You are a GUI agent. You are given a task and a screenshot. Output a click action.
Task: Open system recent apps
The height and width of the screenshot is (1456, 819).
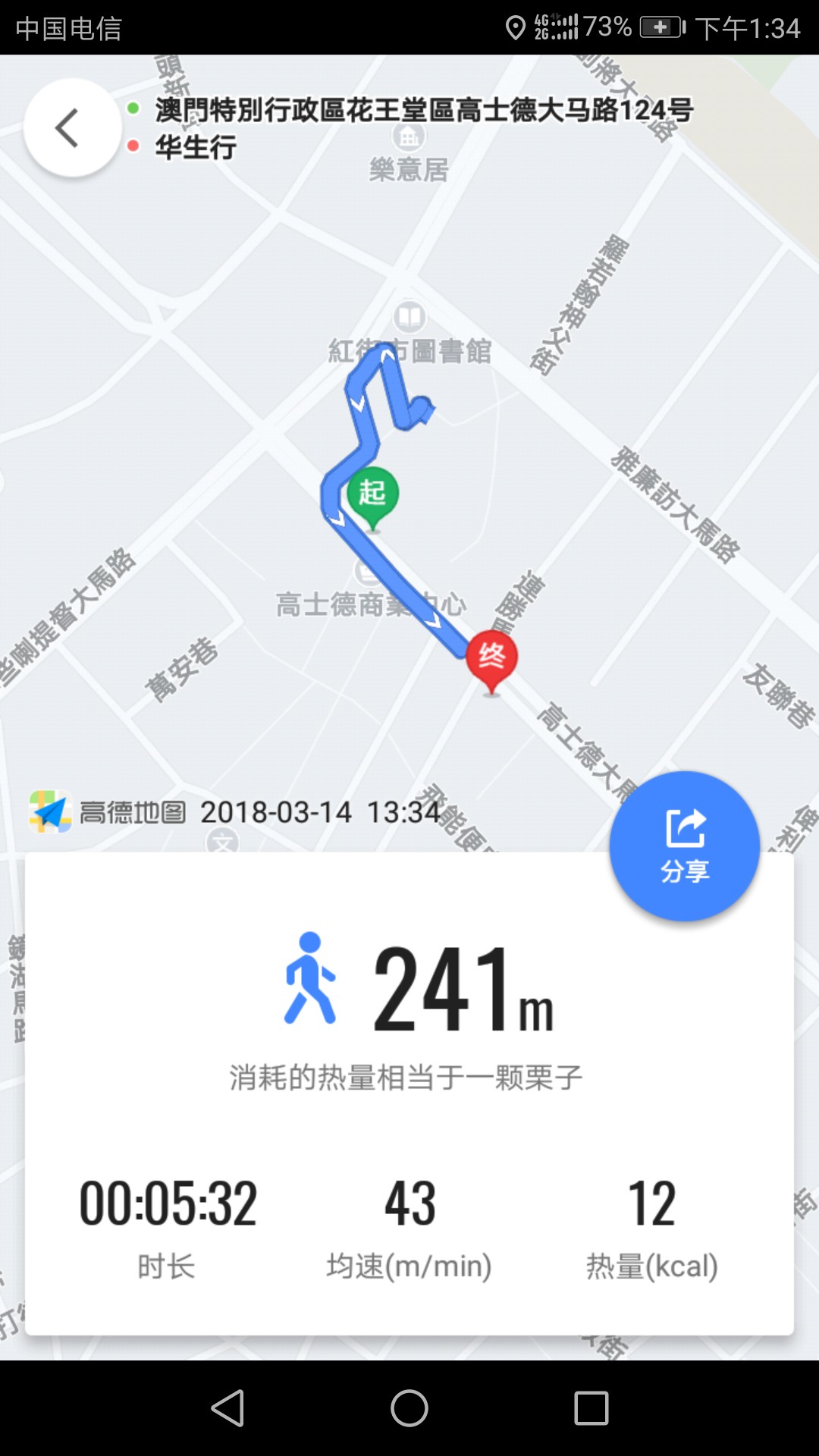(591, 1408)
